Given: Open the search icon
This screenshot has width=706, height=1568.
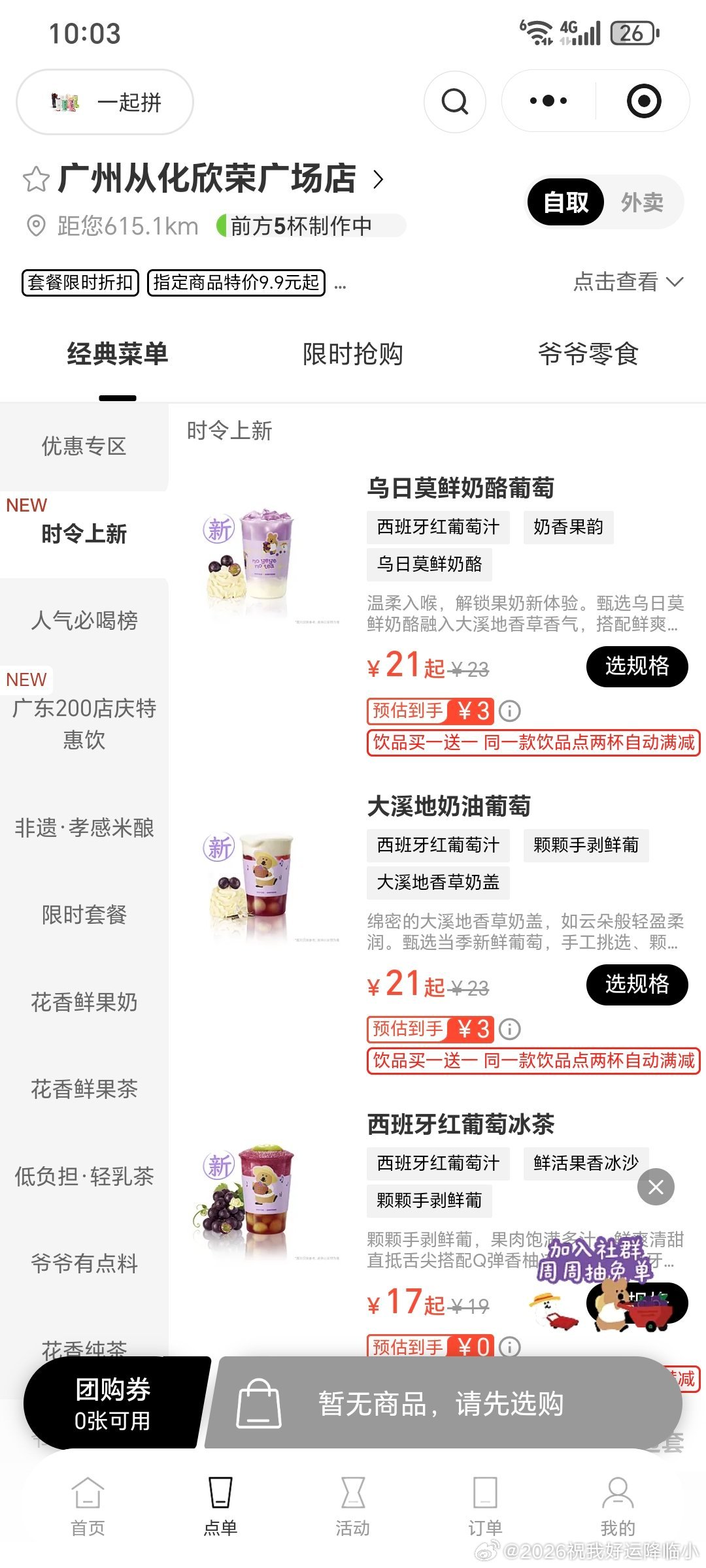Looking at the screenshot, I should click(x=454, y=102).
